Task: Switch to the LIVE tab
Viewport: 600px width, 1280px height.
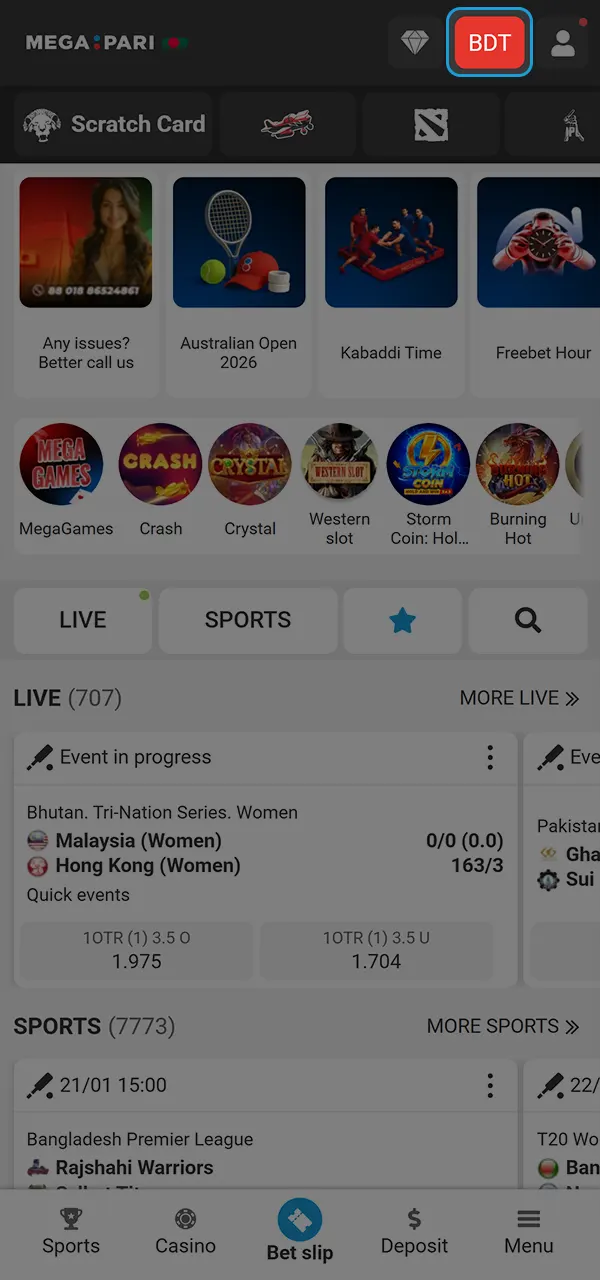Action: point(83,620)
